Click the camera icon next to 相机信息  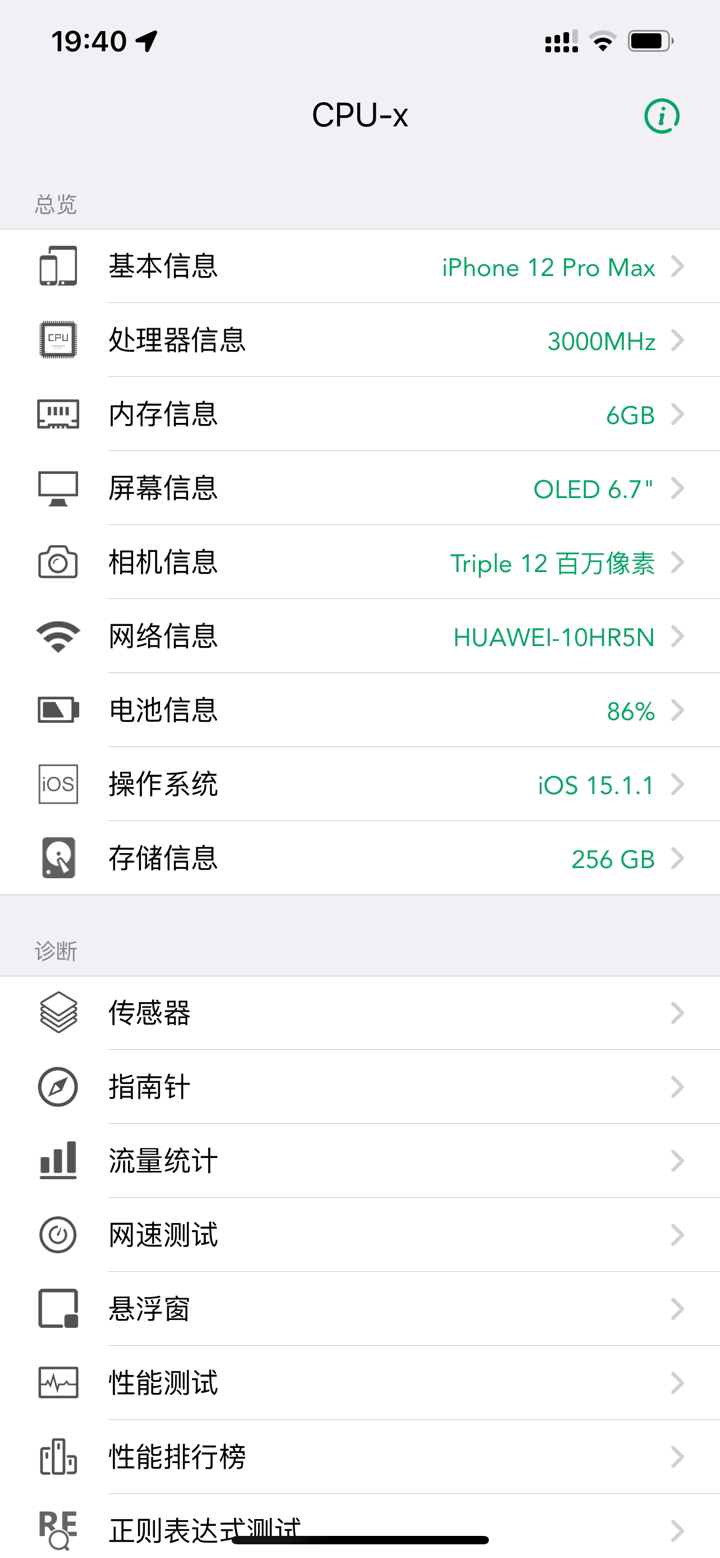[57, 562]
